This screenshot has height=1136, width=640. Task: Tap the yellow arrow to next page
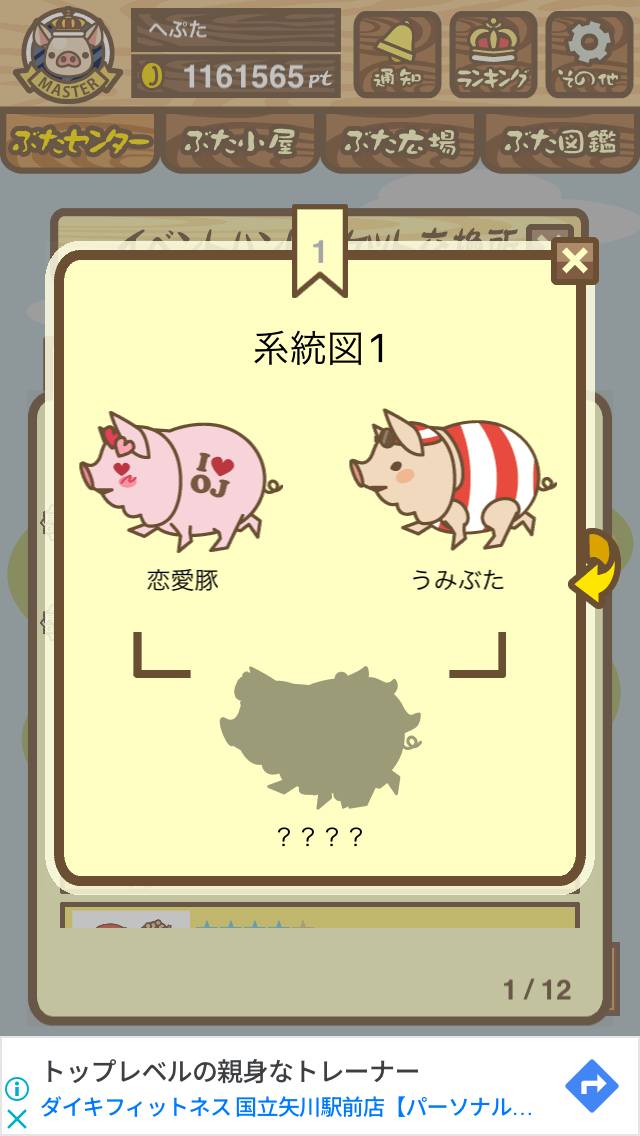pyautogui.click(x=595, y=569)
